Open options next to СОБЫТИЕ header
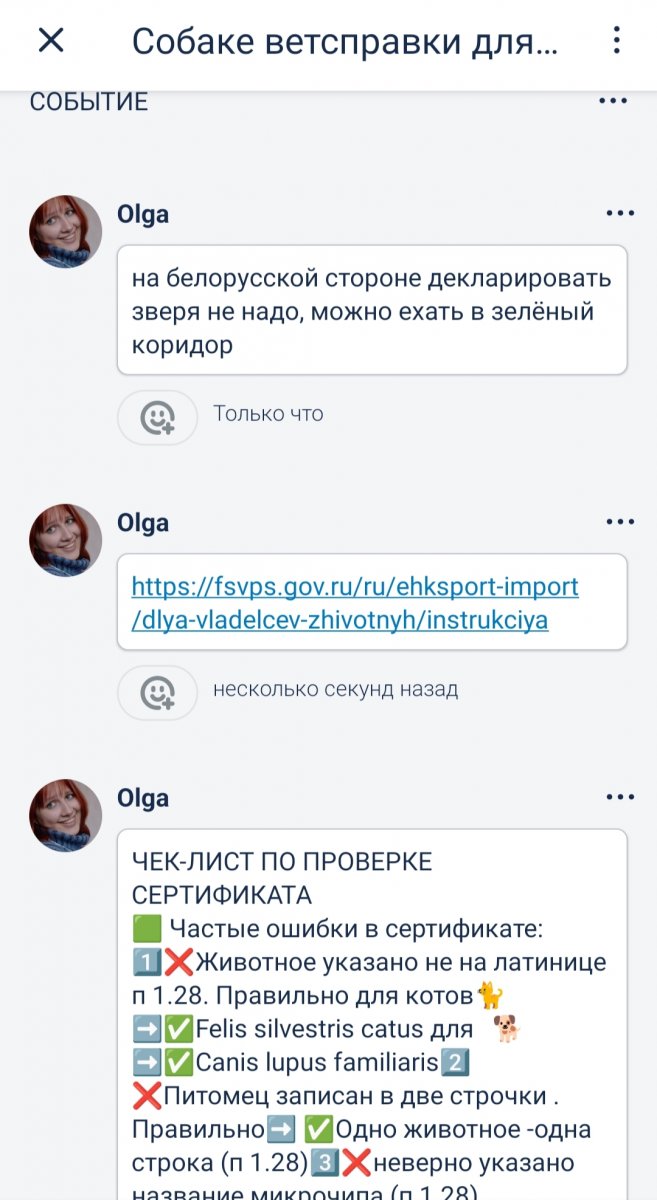Screen dimensions: 657x1200 [613, 101]
